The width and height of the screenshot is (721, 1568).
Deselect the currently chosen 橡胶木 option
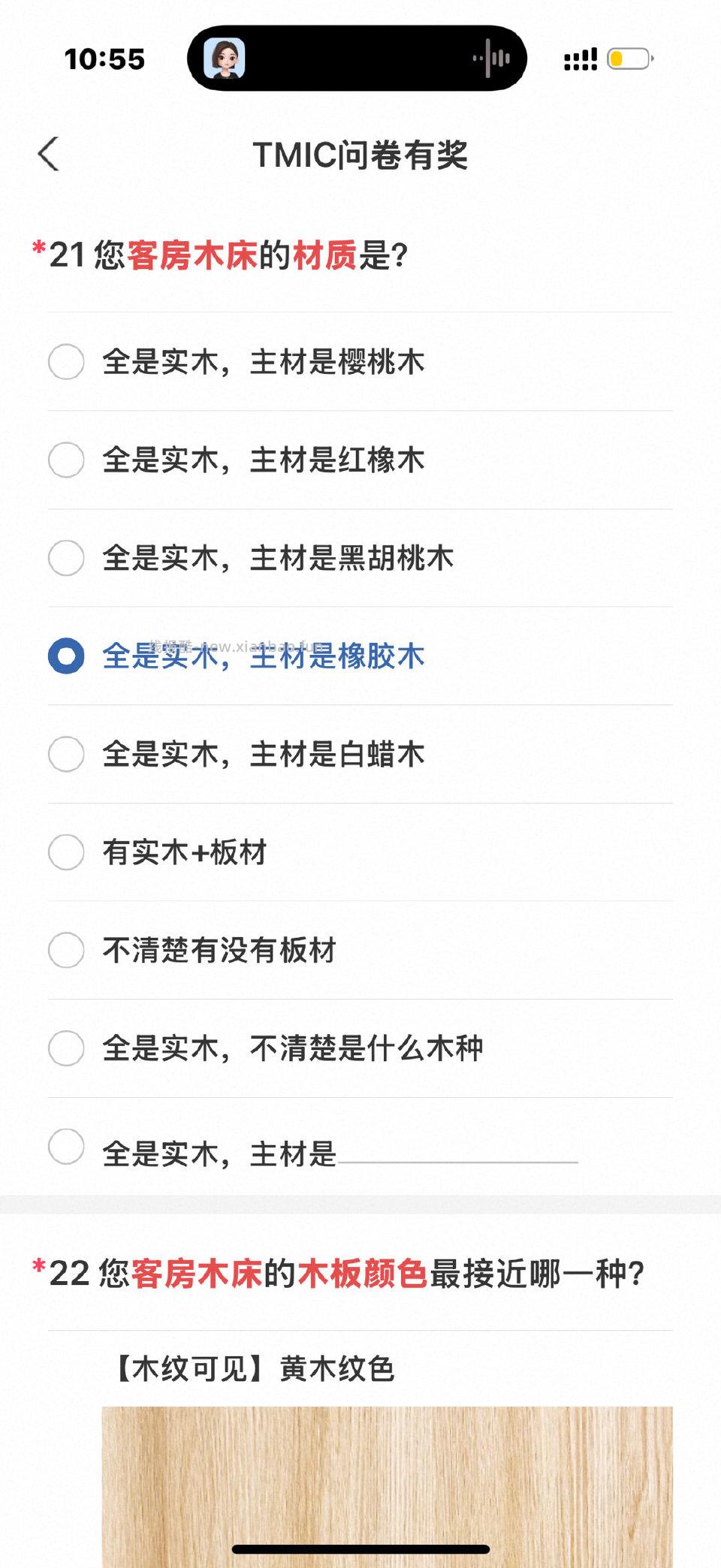click(66, 656)
